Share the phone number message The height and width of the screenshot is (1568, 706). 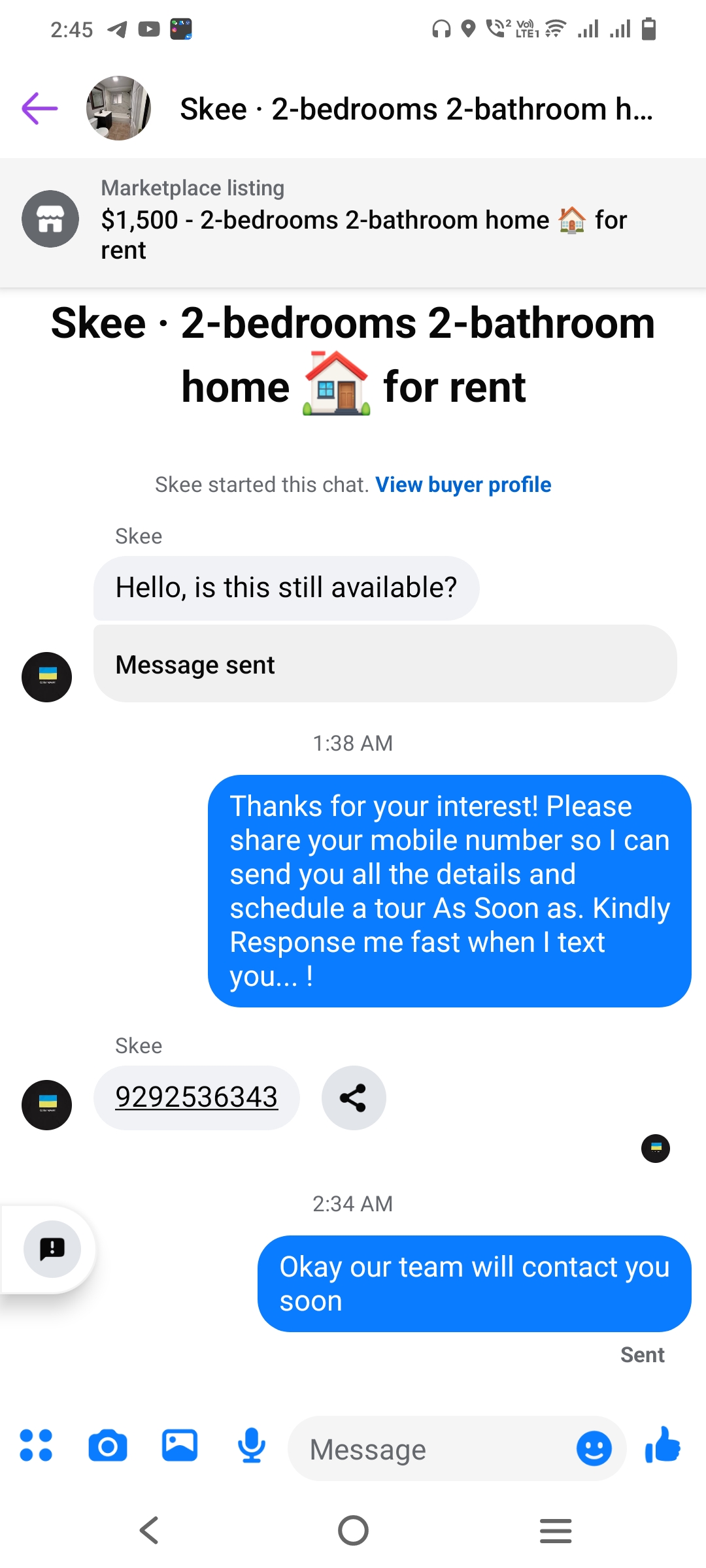coord(354,1098)
